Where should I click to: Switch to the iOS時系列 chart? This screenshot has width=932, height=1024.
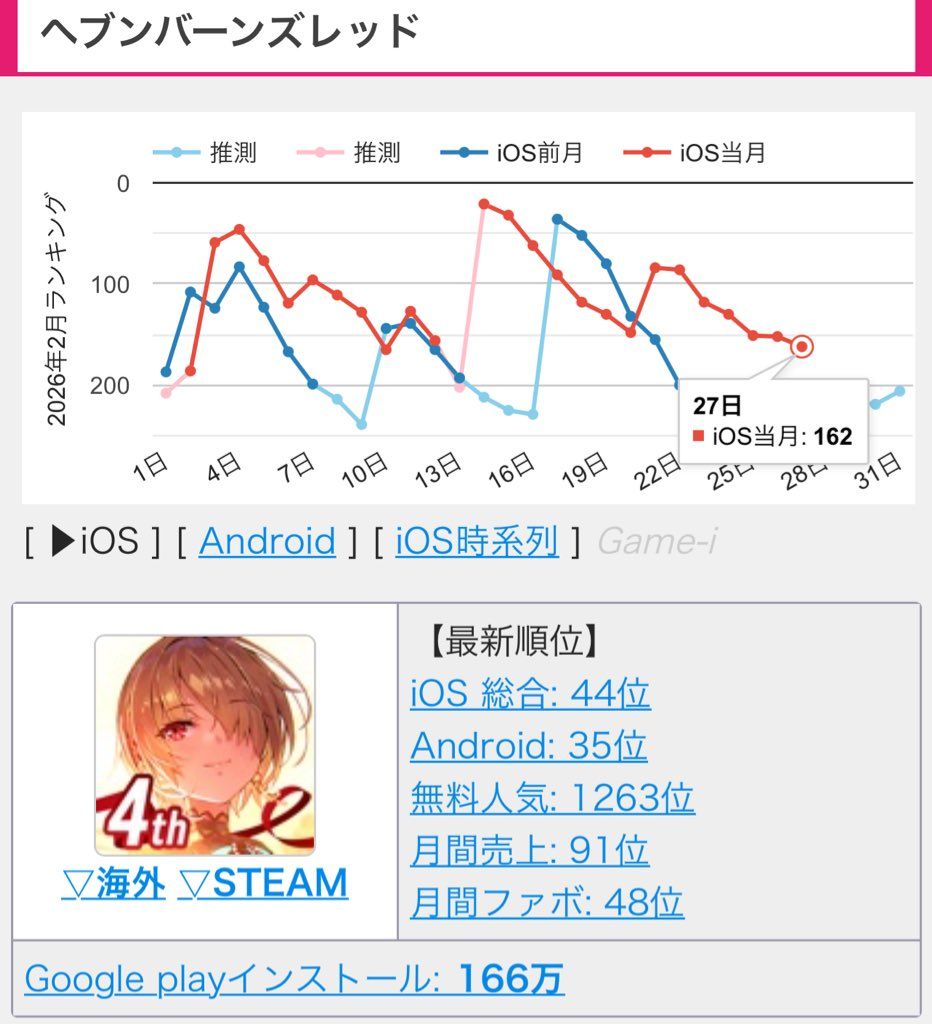click(x=476, y=542)
